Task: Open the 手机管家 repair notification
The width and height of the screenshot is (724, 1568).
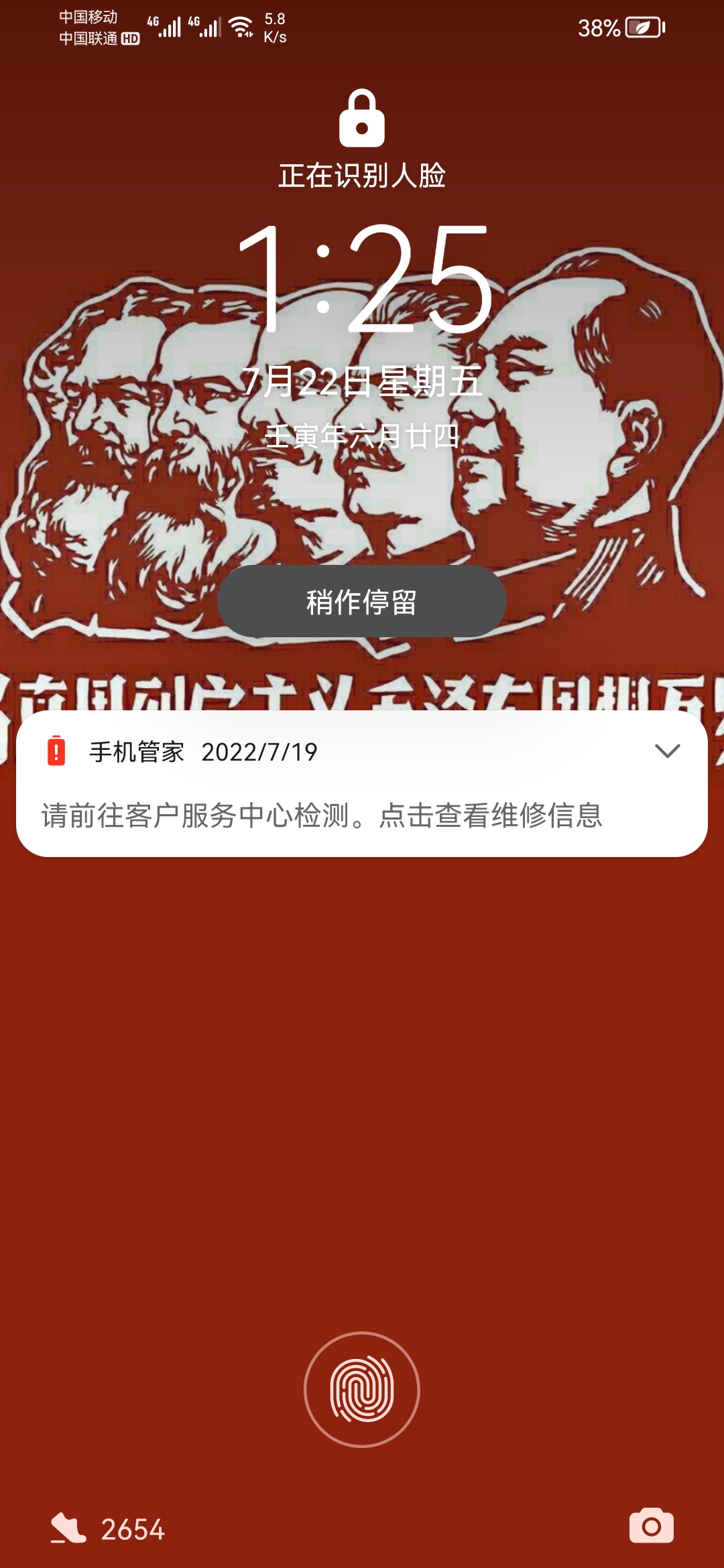Action: [x=322, y=814]
